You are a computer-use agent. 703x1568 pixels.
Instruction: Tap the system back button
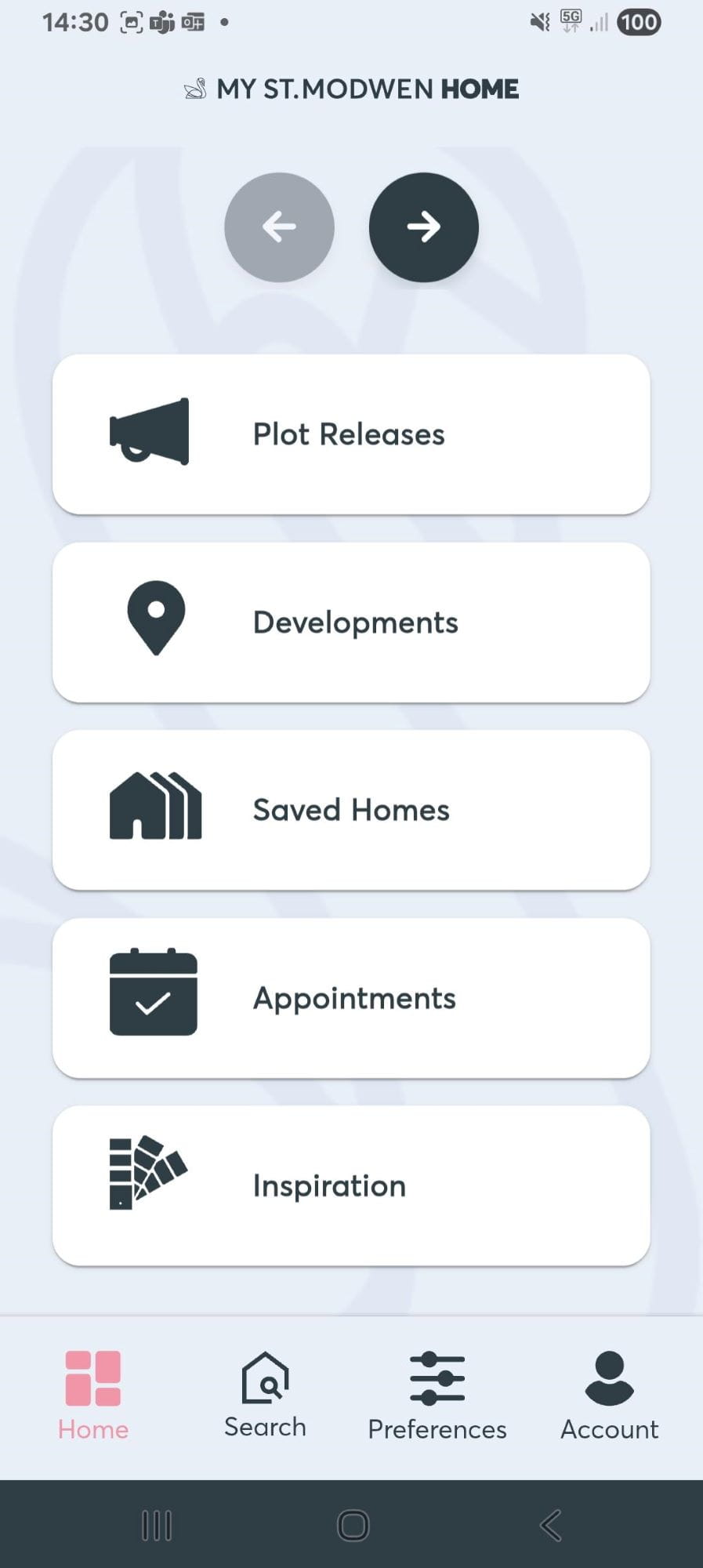[x=551, y=1525]
